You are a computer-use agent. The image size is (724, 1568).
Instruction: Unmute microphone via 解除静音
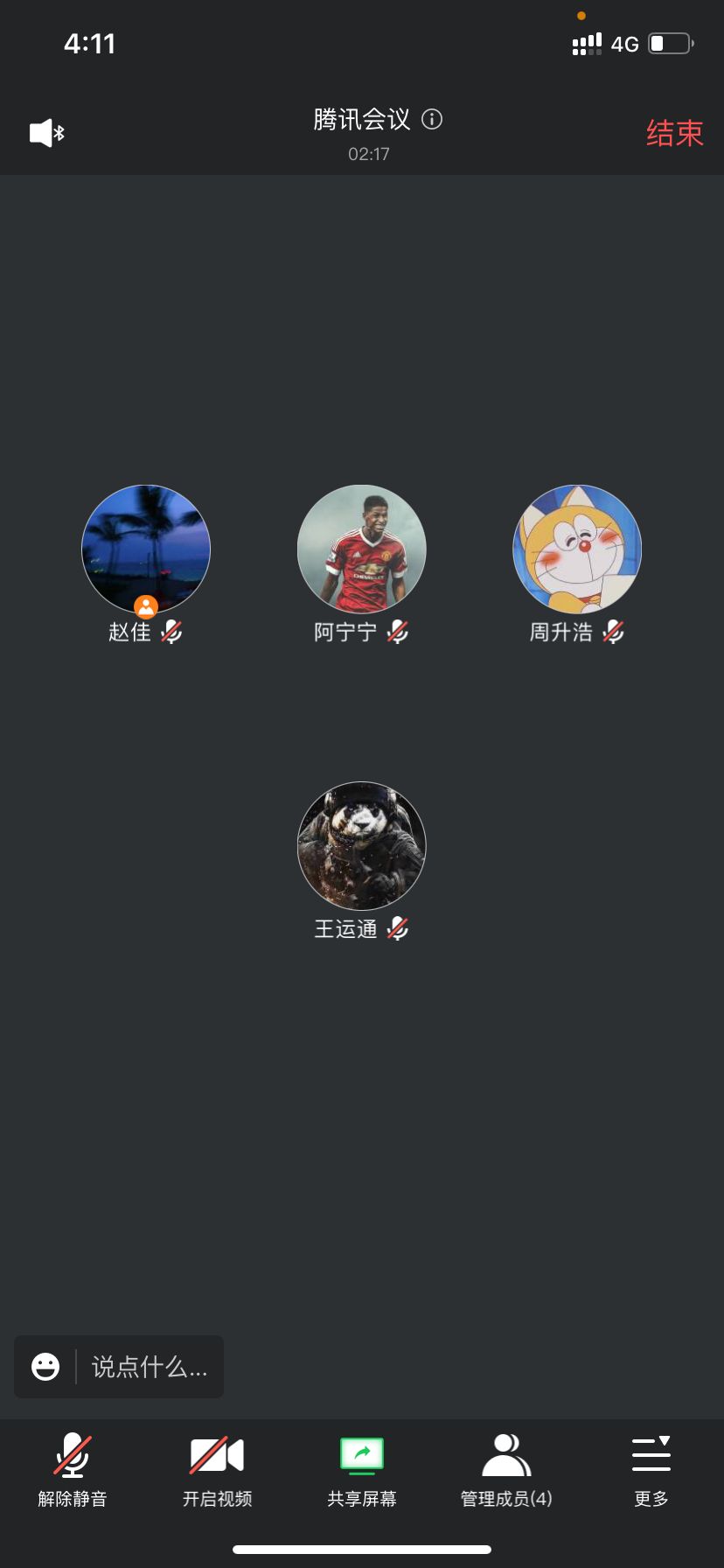pos(73,1470)
